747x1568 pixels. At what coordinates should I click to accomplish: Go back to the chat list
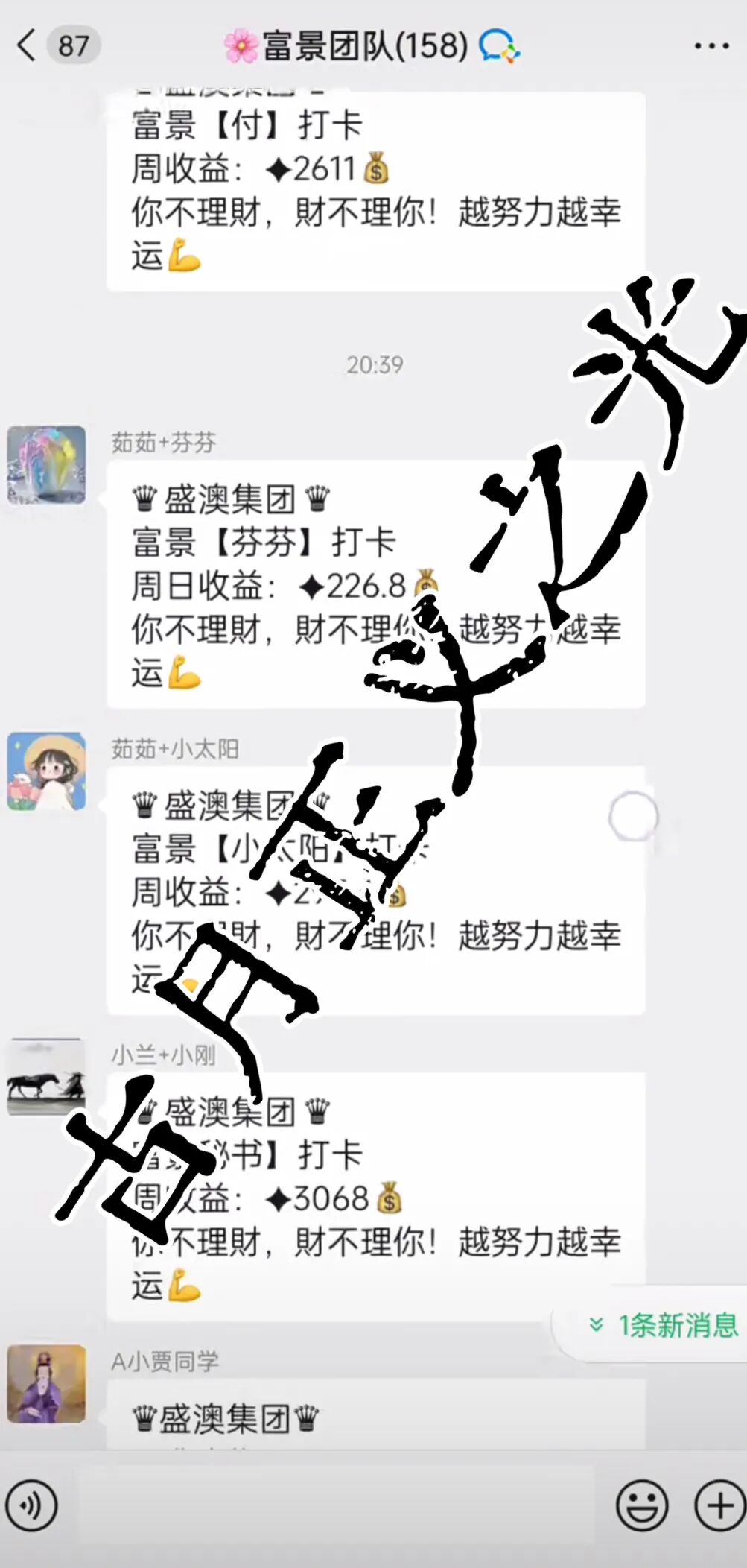tap(27, 45)
